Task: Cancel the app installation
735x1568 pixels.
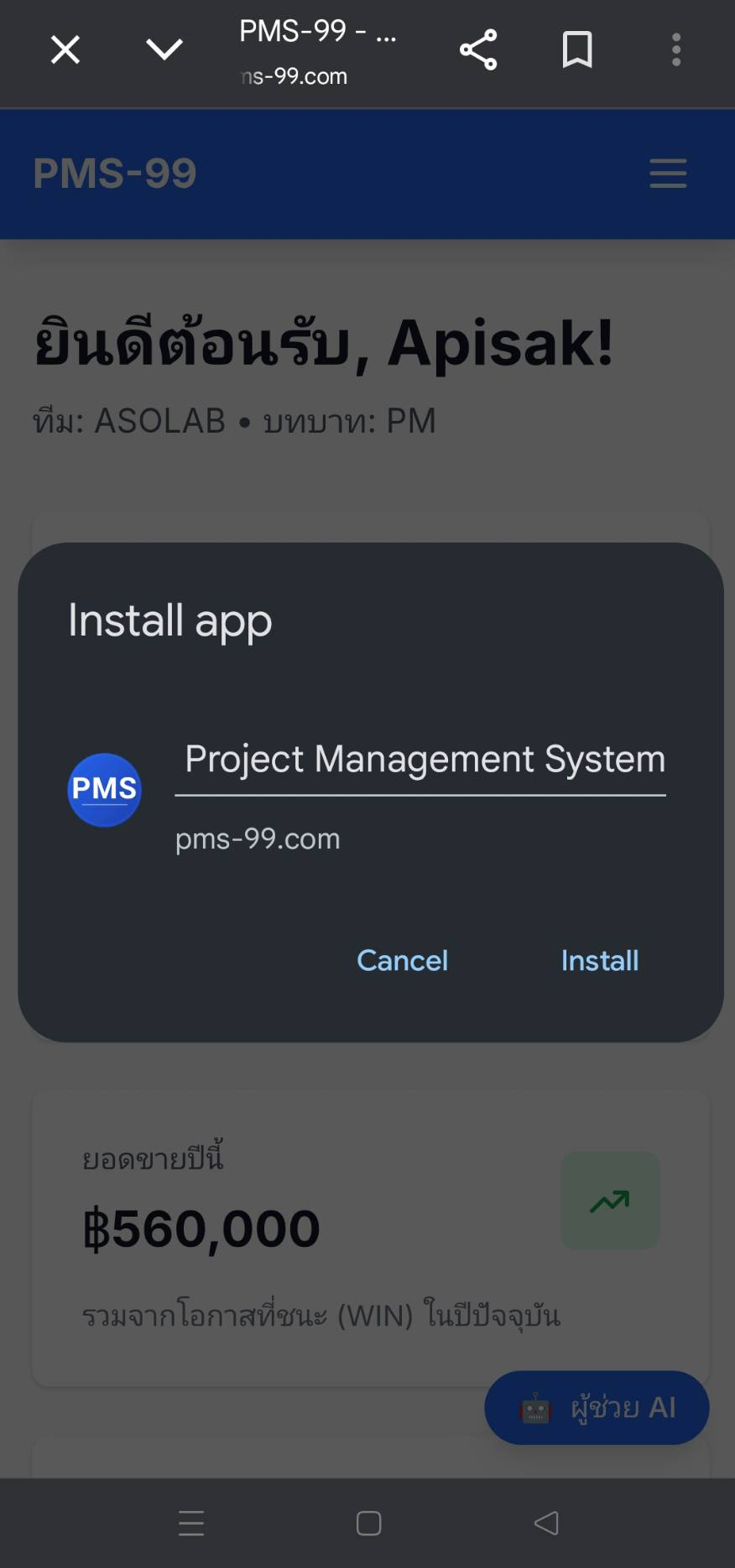Action: (403, 960)
